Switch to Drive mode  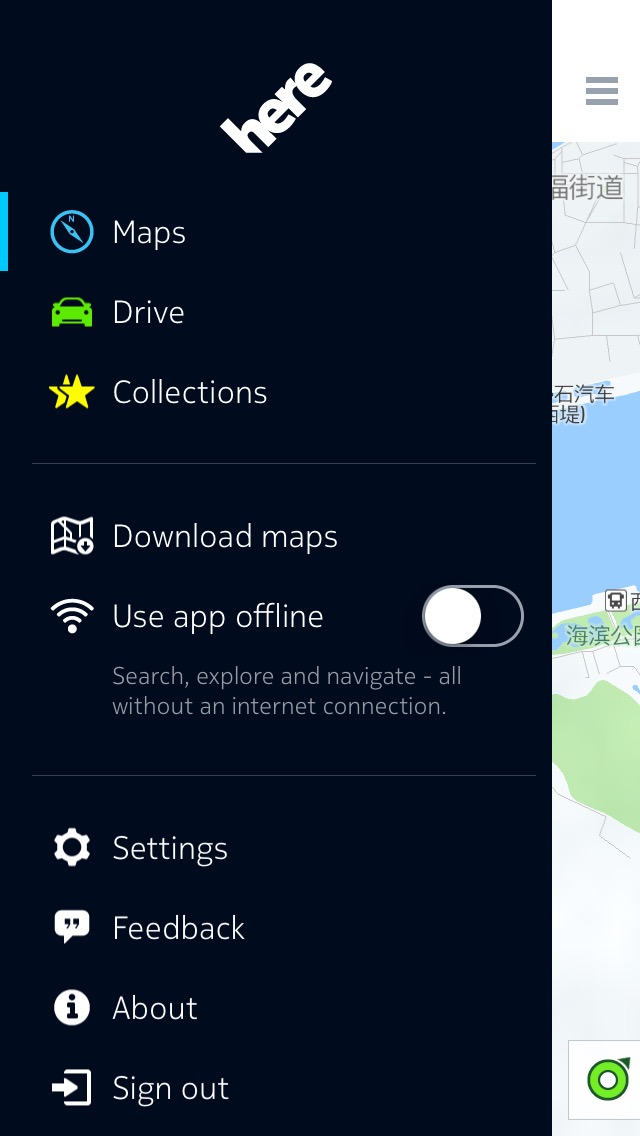point(148,312)
